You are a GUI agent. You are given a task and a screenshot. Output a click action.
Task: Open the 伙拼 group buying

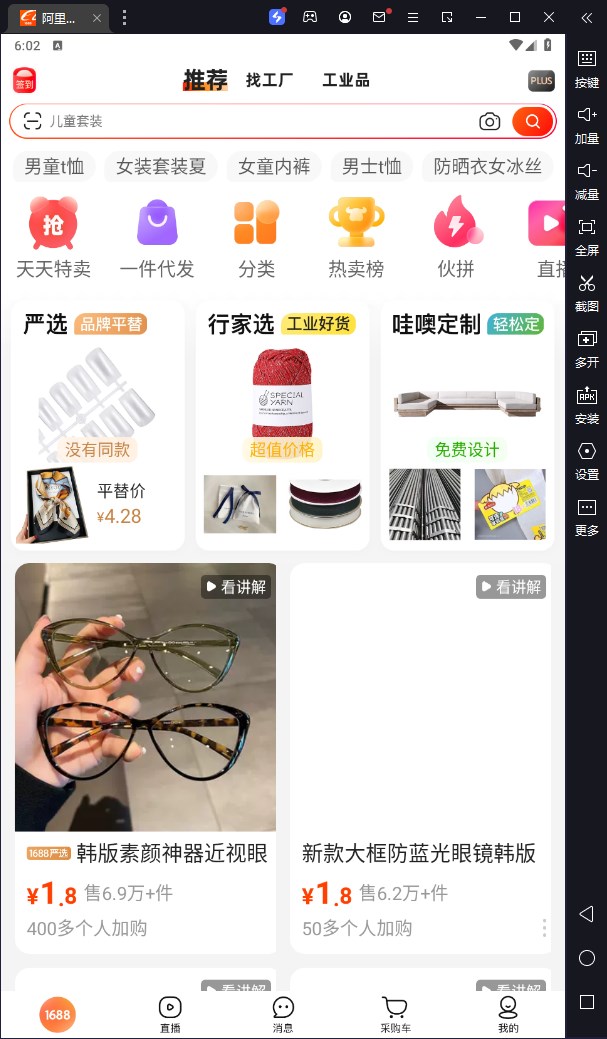[456, 237]
